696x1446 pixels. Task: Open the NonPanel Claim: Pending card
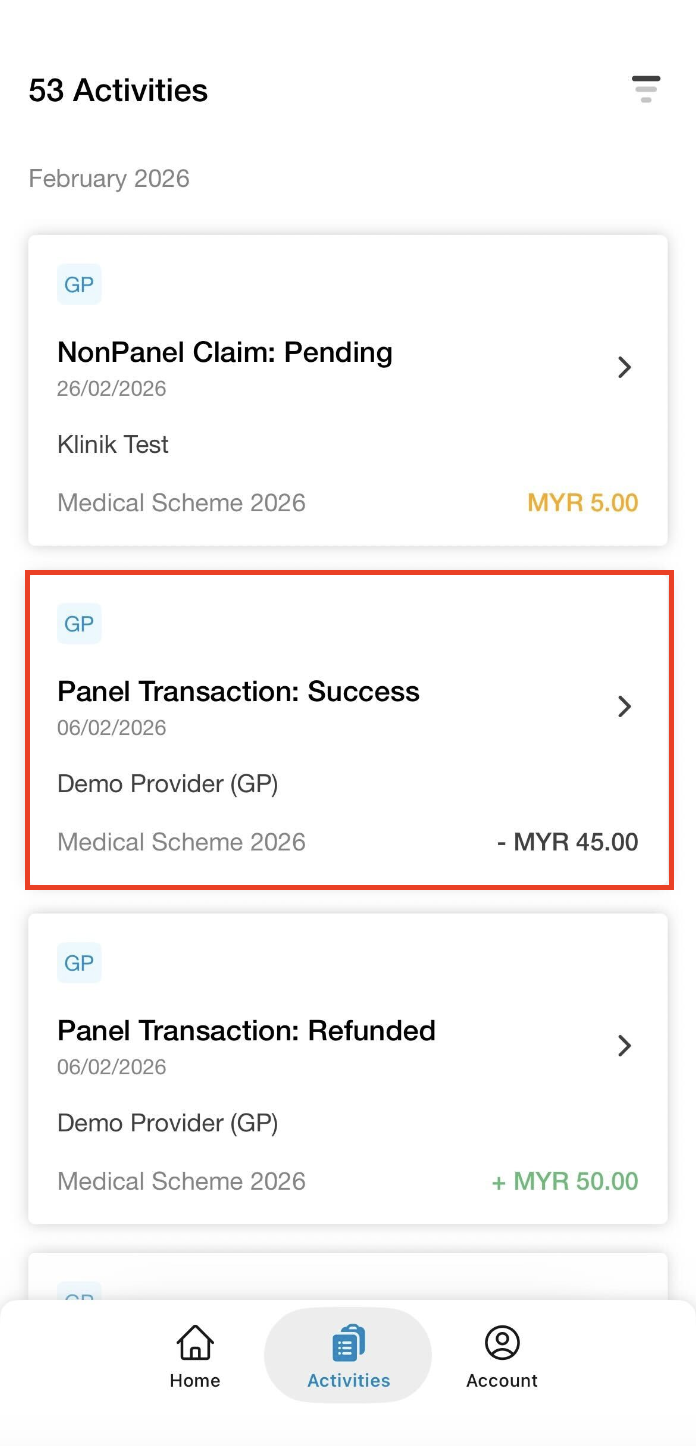[x=347, y=390]
